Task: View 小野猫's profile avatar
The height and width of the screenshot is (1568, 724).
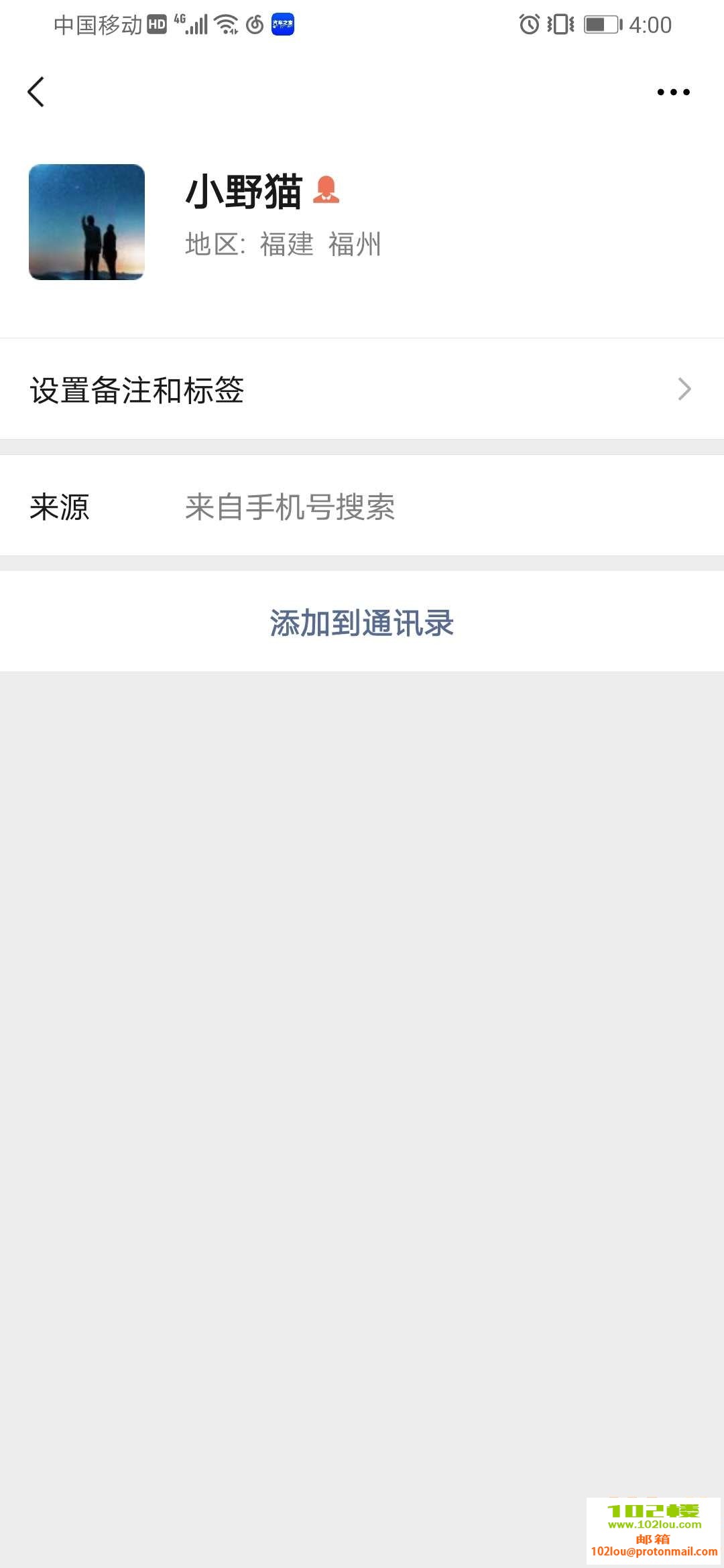Action: (86, 222)
